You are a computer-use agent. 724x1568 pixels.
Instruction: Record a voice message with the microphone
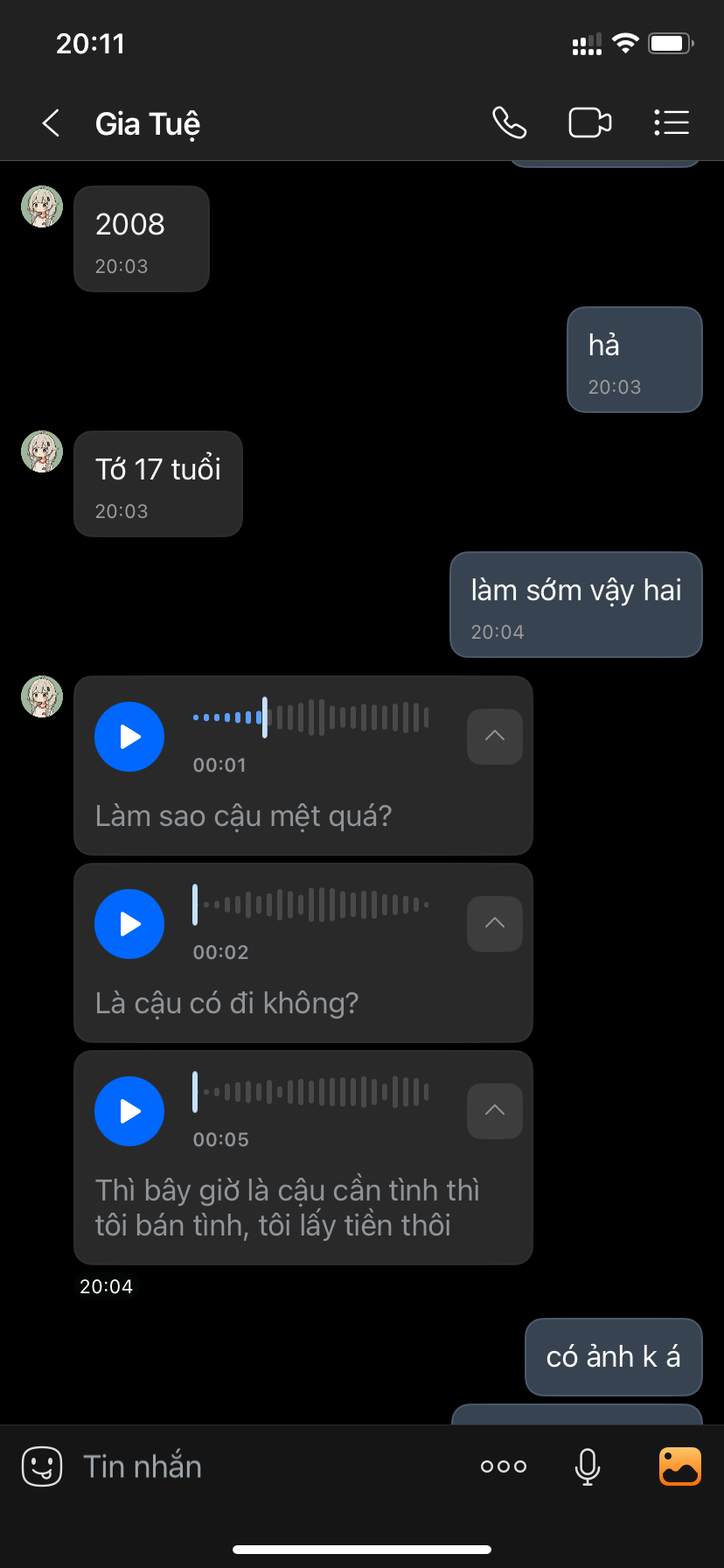588,1466
